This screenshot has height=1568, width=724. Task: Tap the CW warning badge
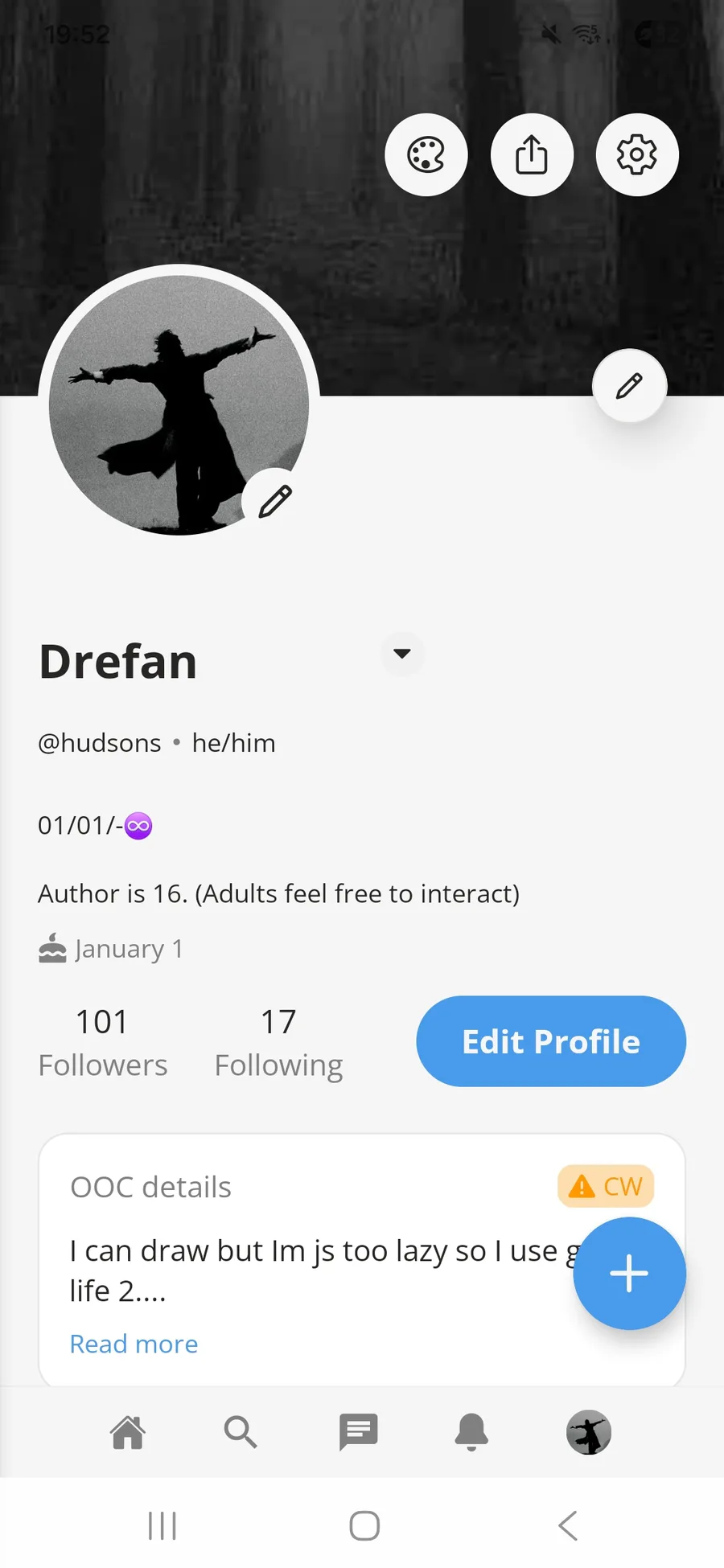pos(606,1186)
